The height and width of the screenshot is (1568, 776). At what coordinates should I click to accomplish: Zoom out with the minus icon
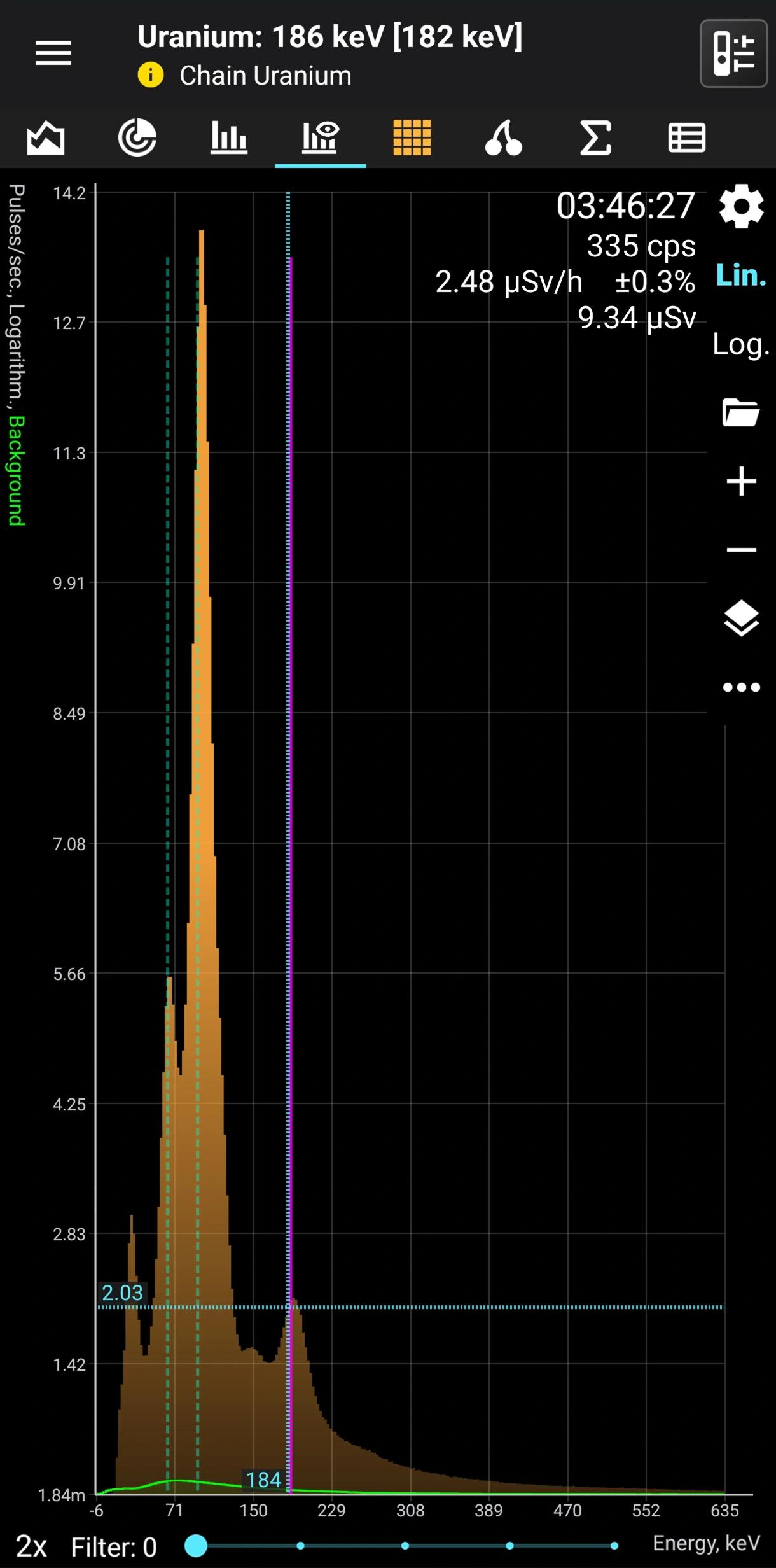pos(741,550)
